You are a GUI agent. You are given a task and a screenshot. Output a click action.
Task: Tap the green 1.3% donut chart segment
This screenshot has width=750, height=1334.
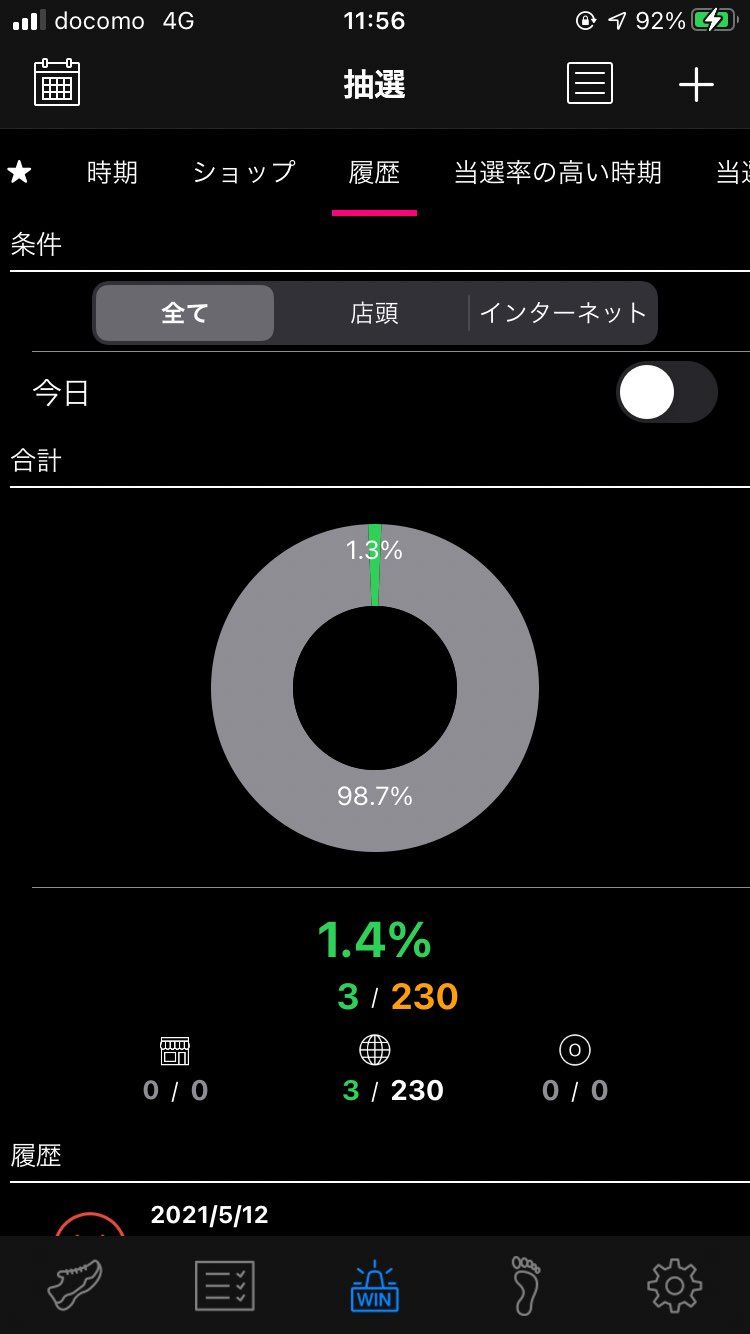[375, 560]
